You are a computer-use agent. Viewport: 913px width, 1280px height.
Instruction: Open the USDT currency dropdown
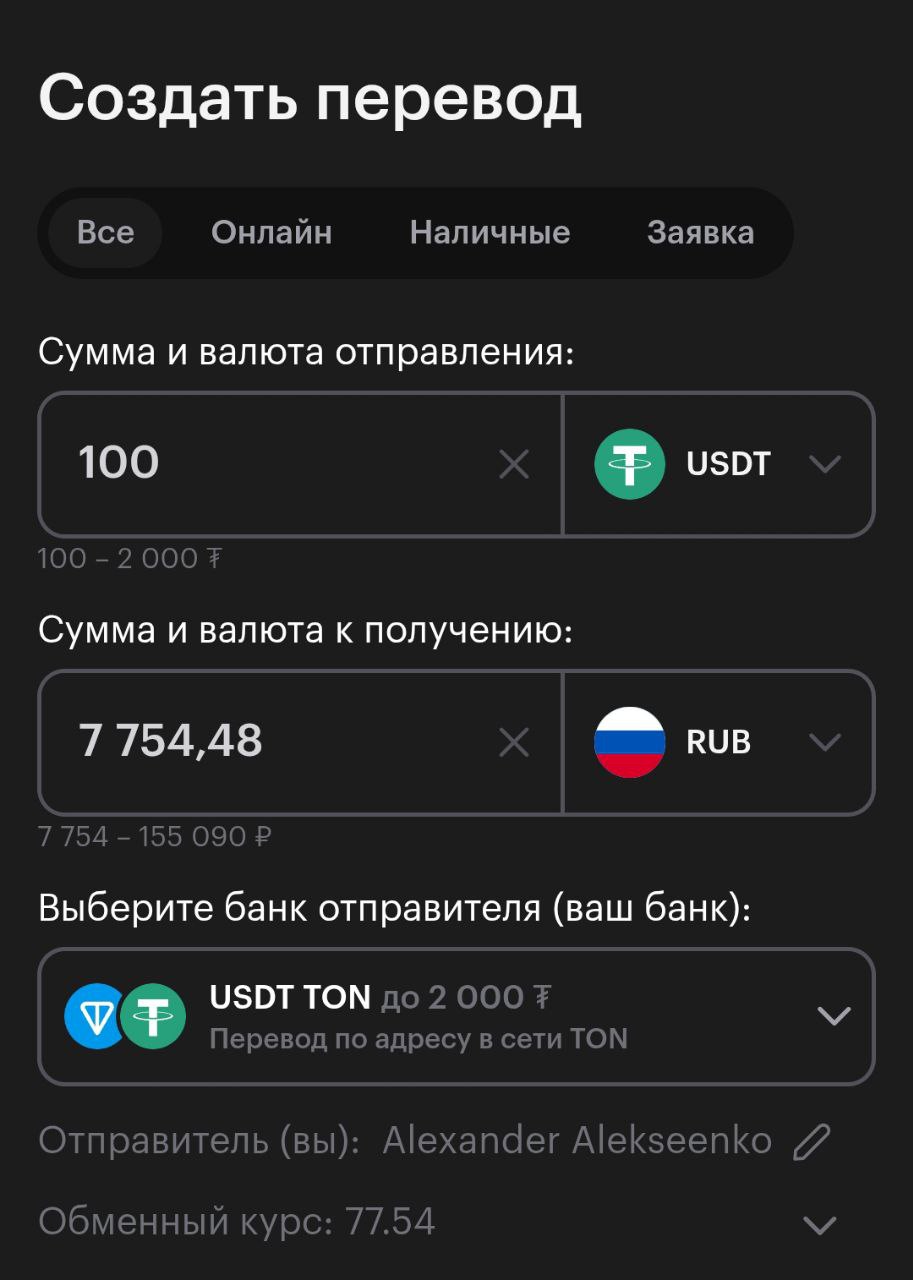click(825, 463)
